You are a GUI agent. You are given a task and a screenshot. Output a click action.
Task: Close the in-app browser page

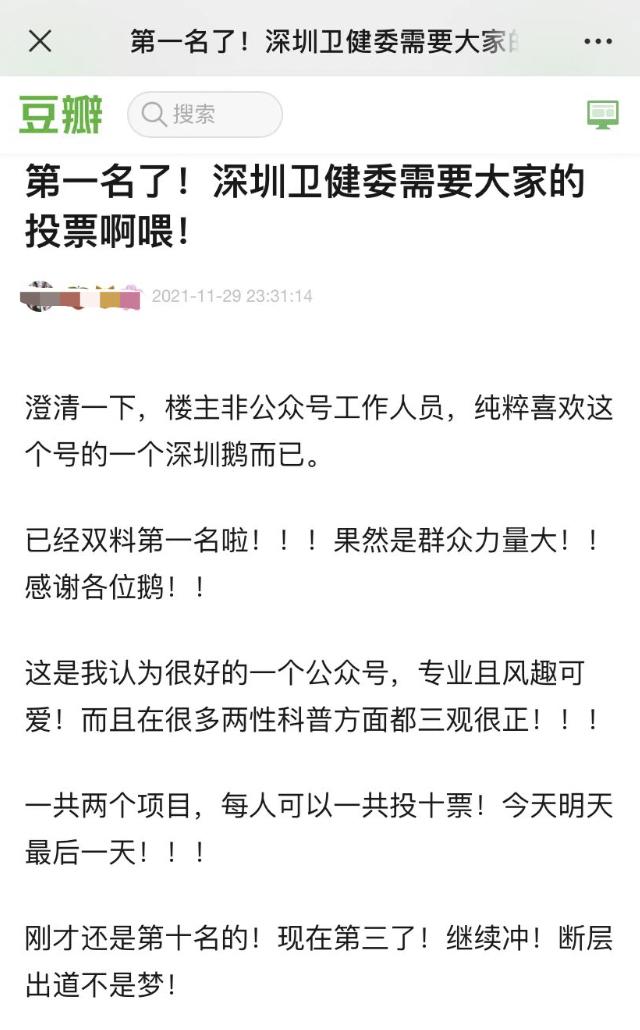(x=40, y=41)
